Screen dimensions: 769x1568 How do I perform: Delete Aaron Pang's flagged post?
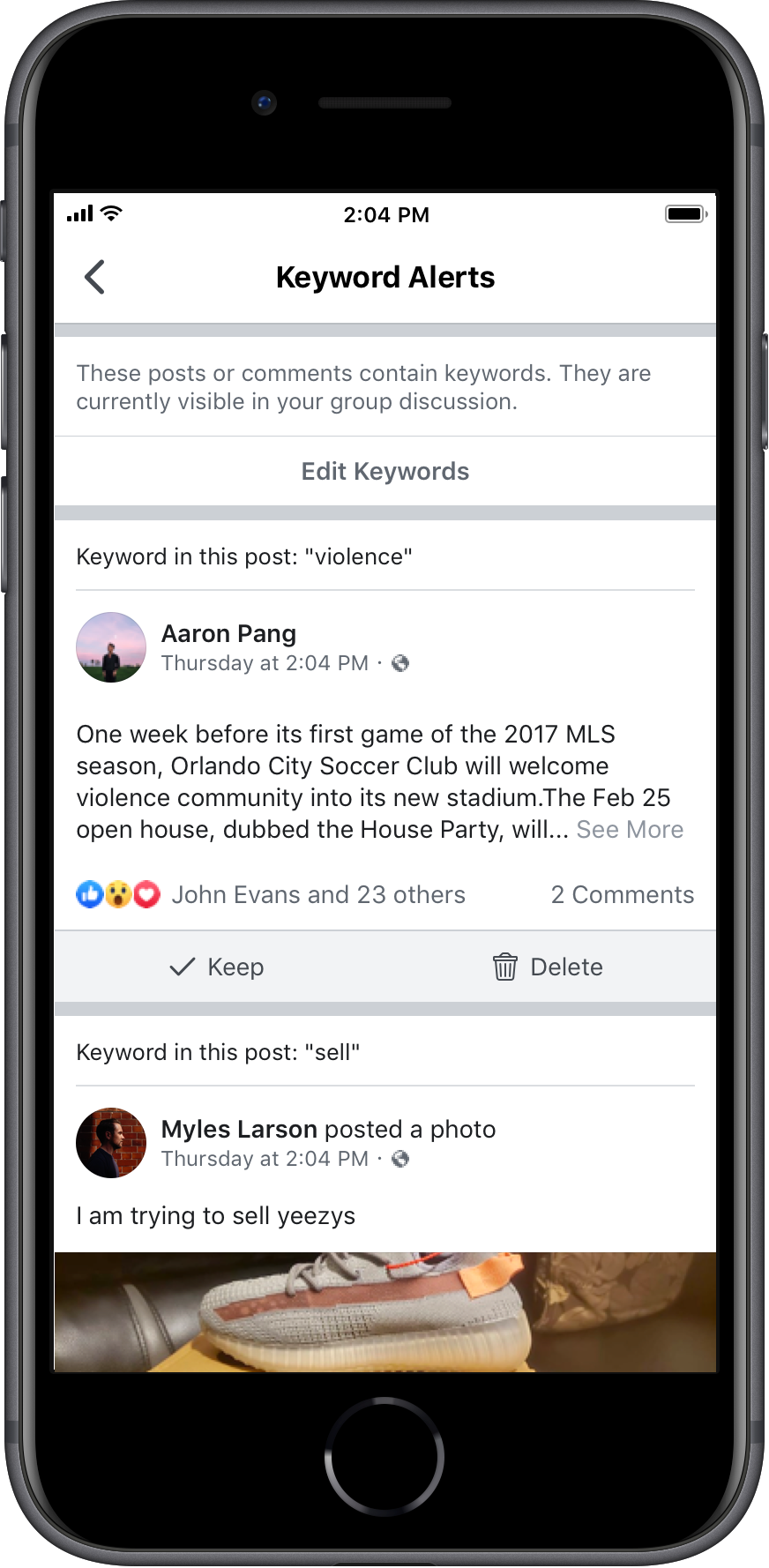[x=548, y=967]
